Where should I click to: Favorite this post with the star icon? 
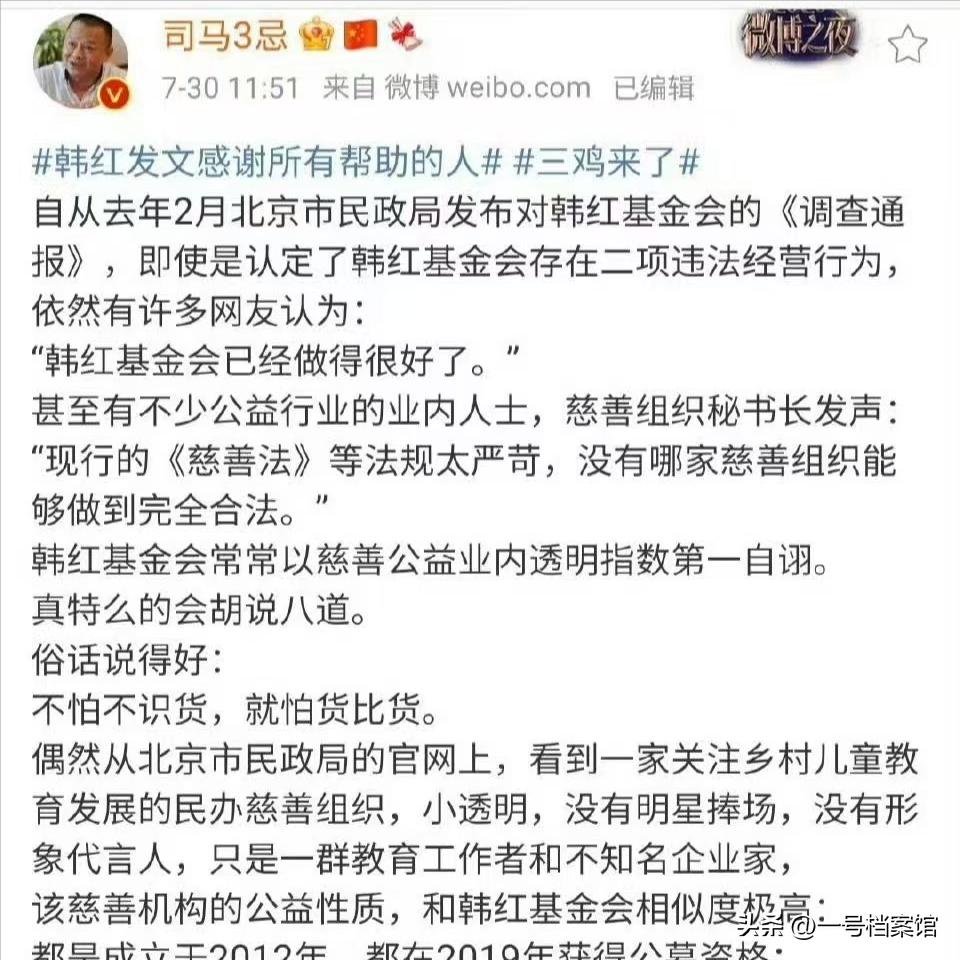click(907, 44)
